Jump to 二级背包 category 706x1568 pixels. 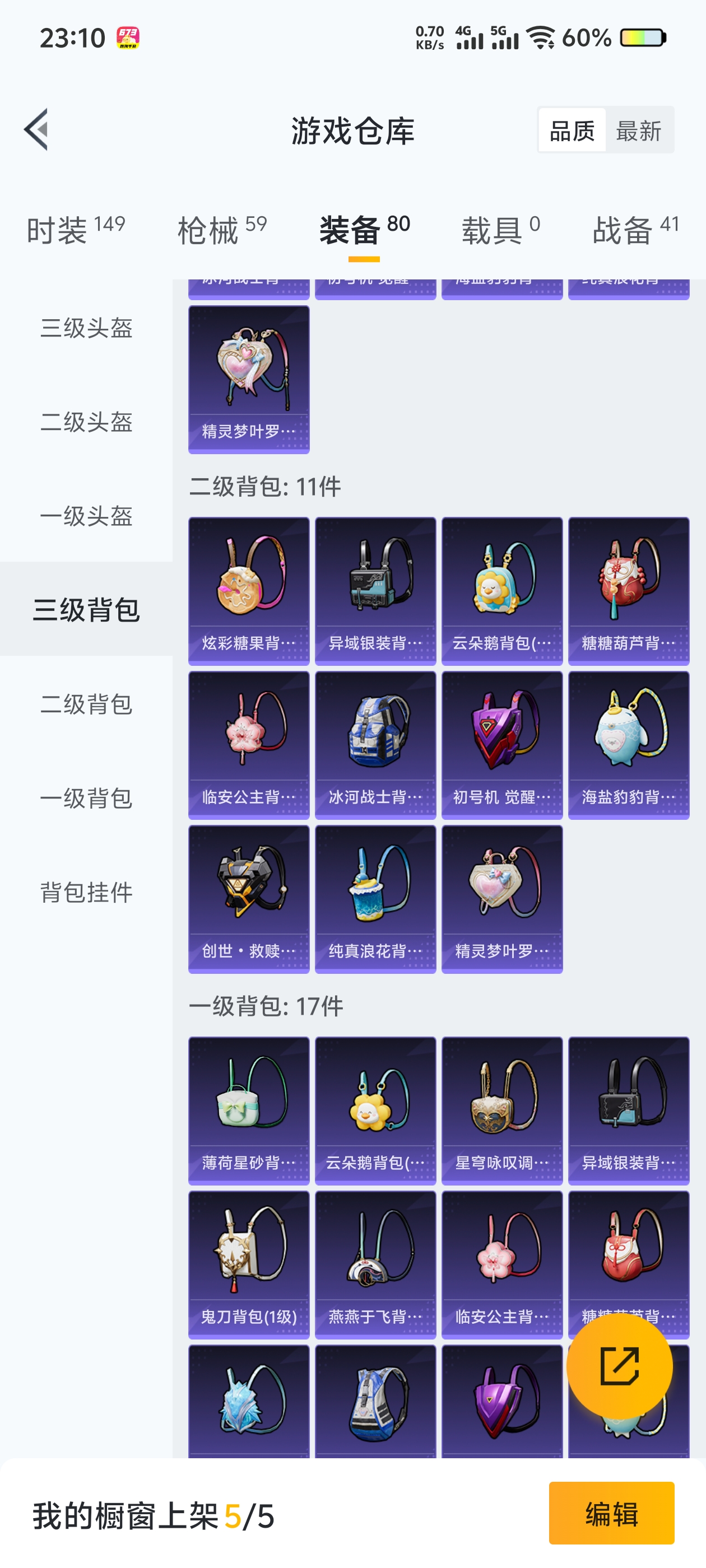pyautogui.click(x=86, y=704)
